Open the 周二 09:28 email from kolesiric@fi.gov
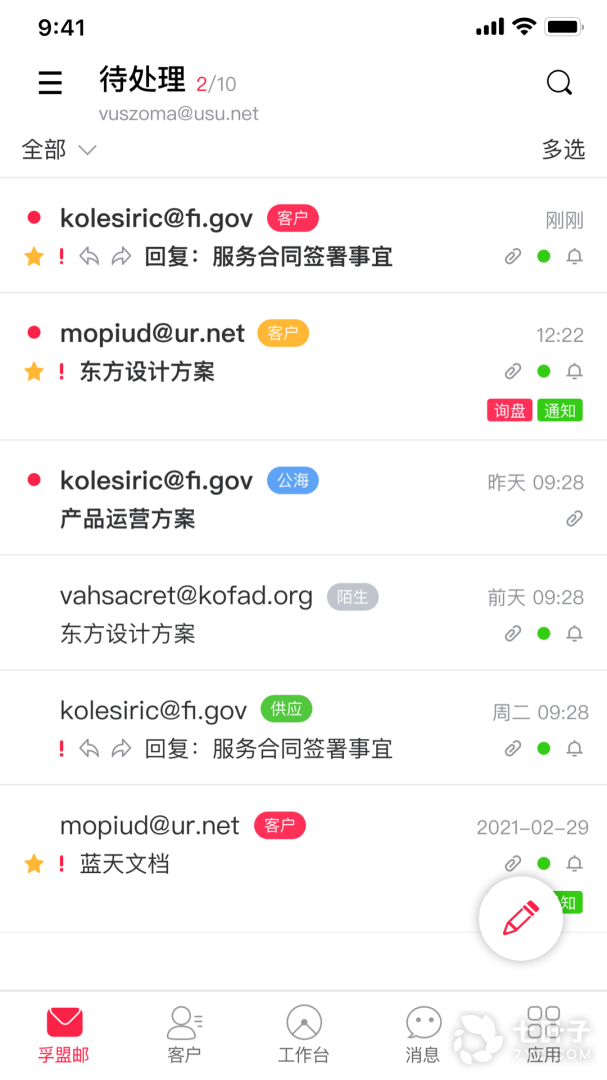This screenshot has height=1080, width=607. [300, 728]
